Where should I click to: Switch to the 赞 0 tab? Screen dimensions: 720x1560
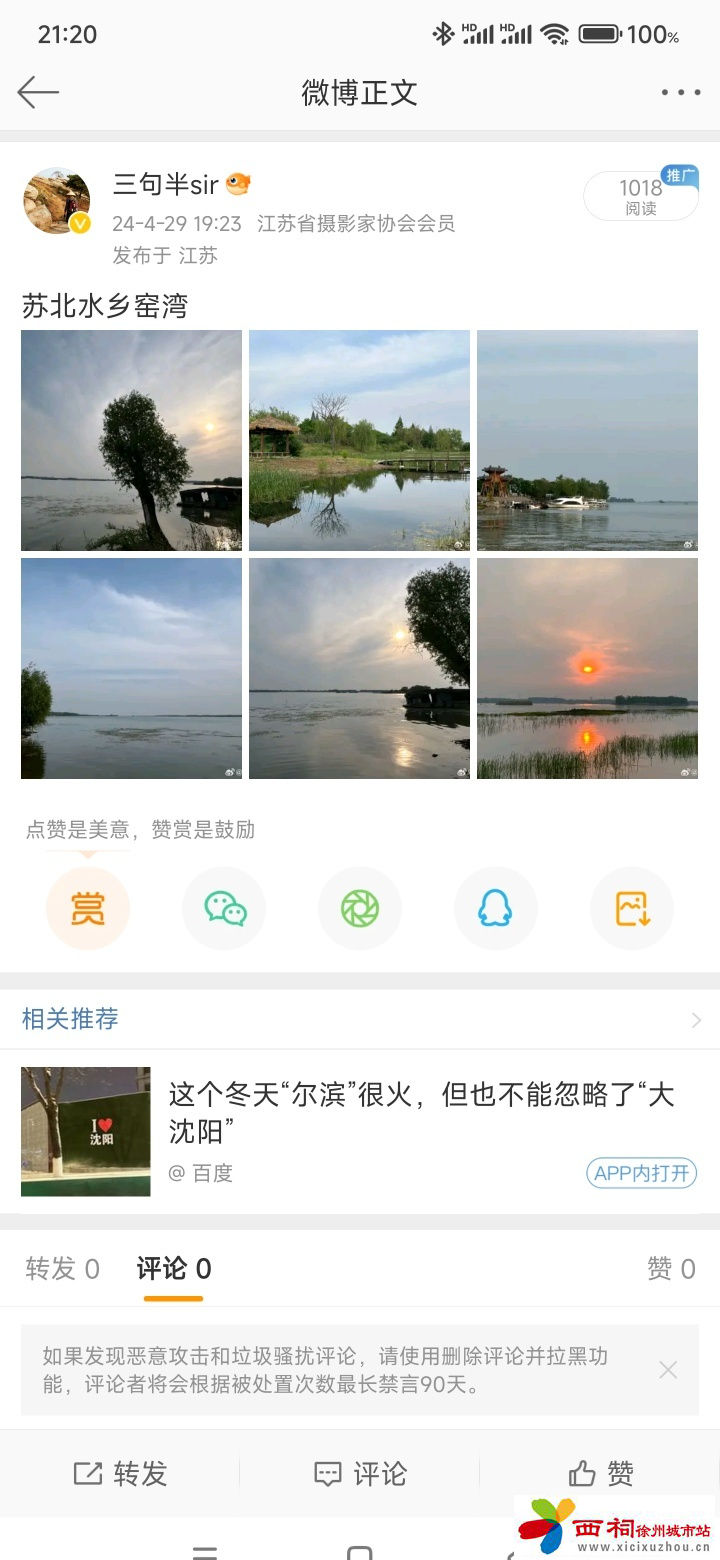coord(670,1269)
